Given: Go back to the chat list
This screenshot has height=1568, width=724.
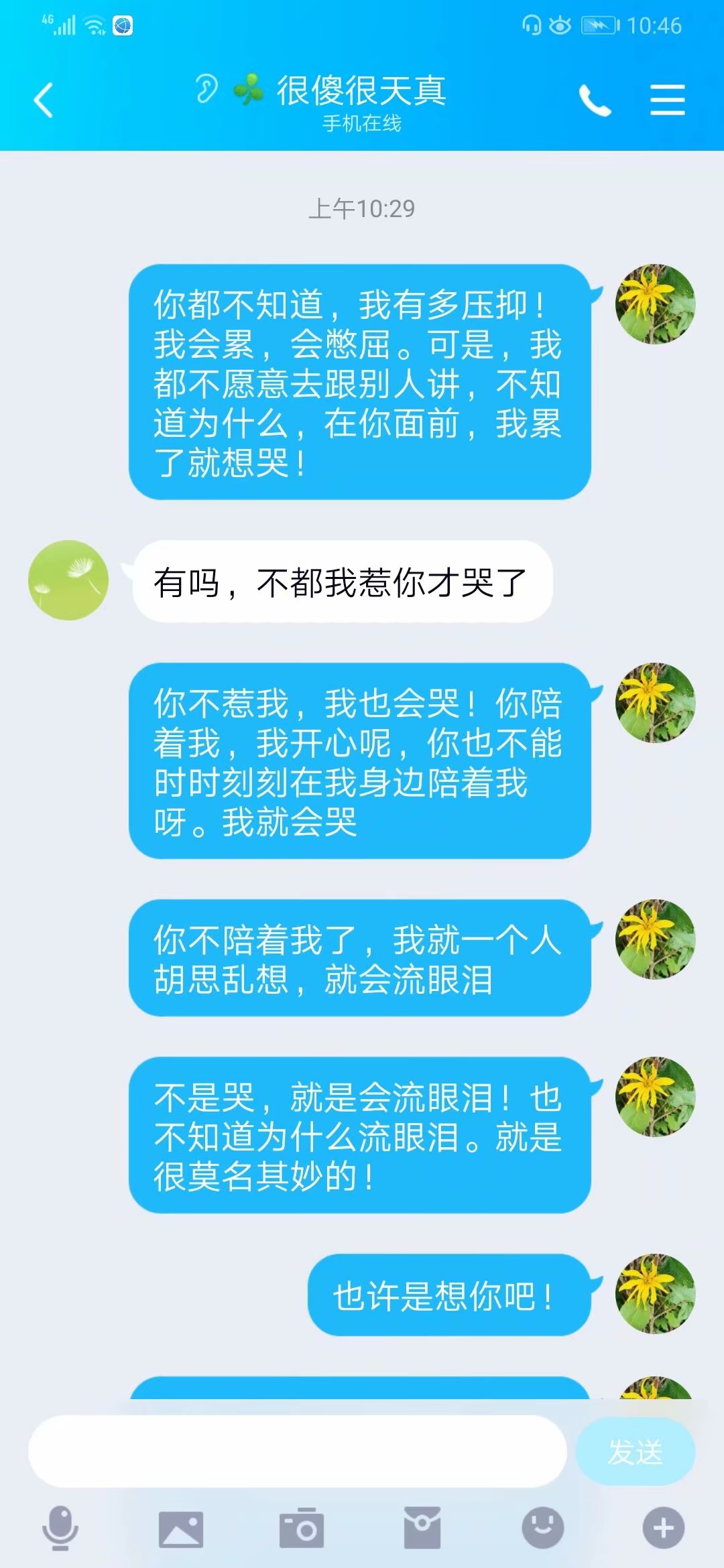Looking at the screenshot, I should (x=44, y=101).
